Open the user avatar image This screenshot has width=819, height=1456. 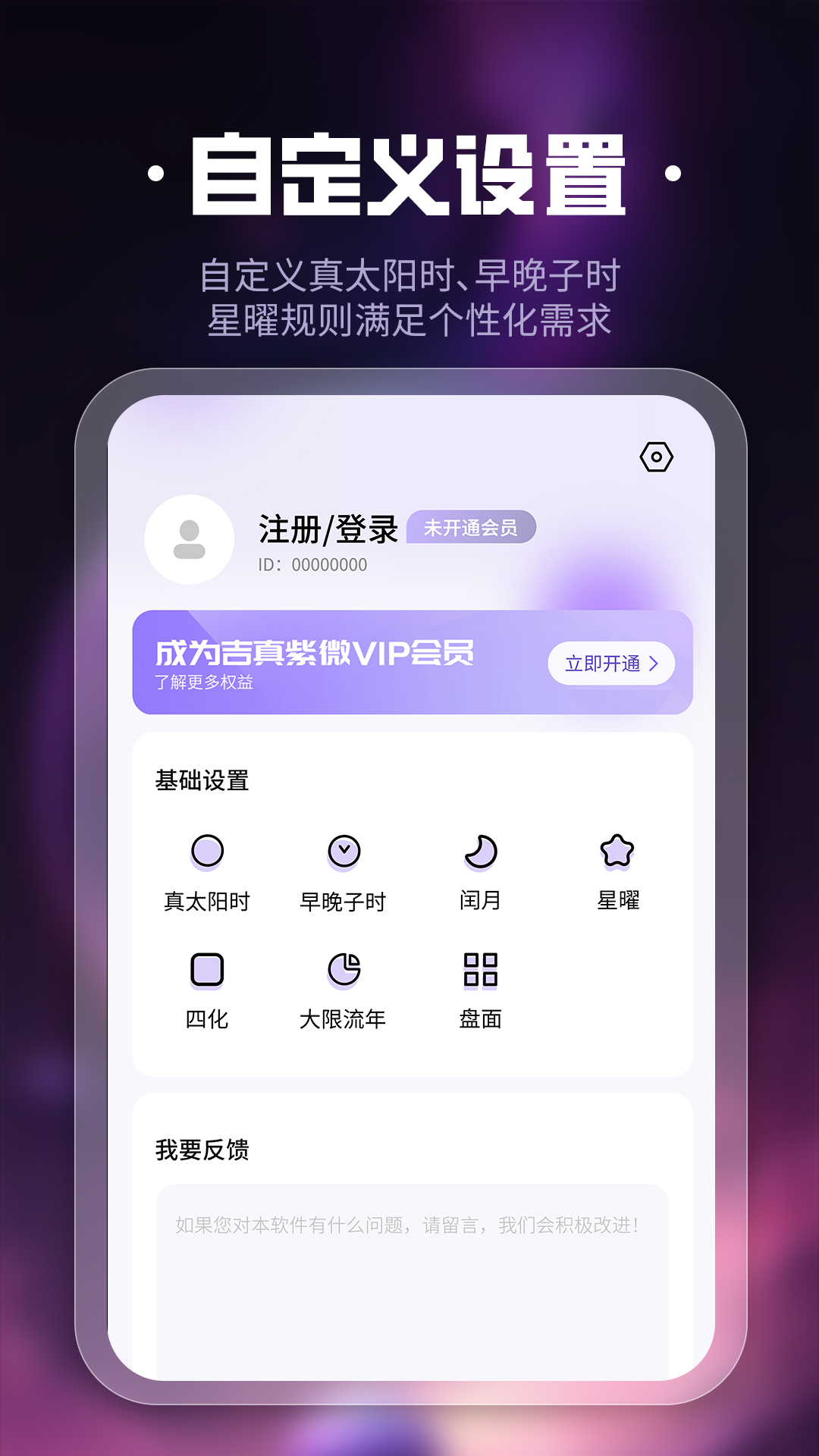point(187,538)
